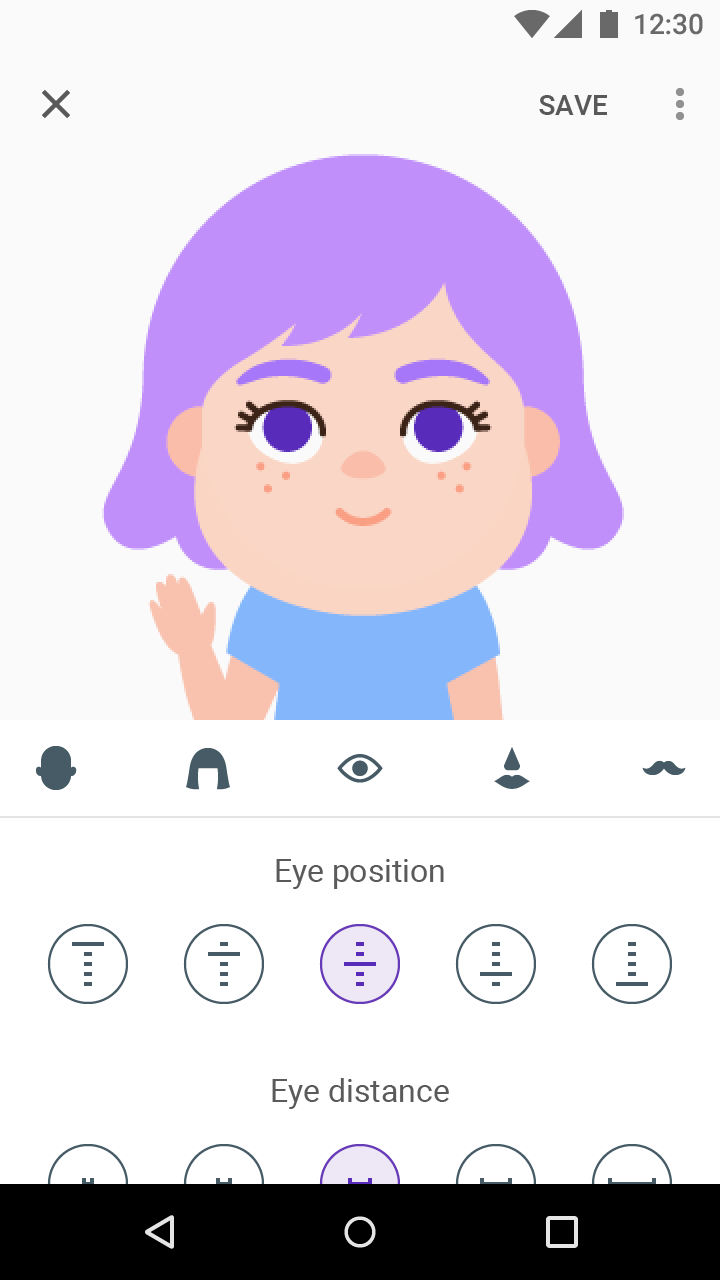The image size is (720, 1280).
Task: Switch to the head shape tab
Action: point(56,768)
